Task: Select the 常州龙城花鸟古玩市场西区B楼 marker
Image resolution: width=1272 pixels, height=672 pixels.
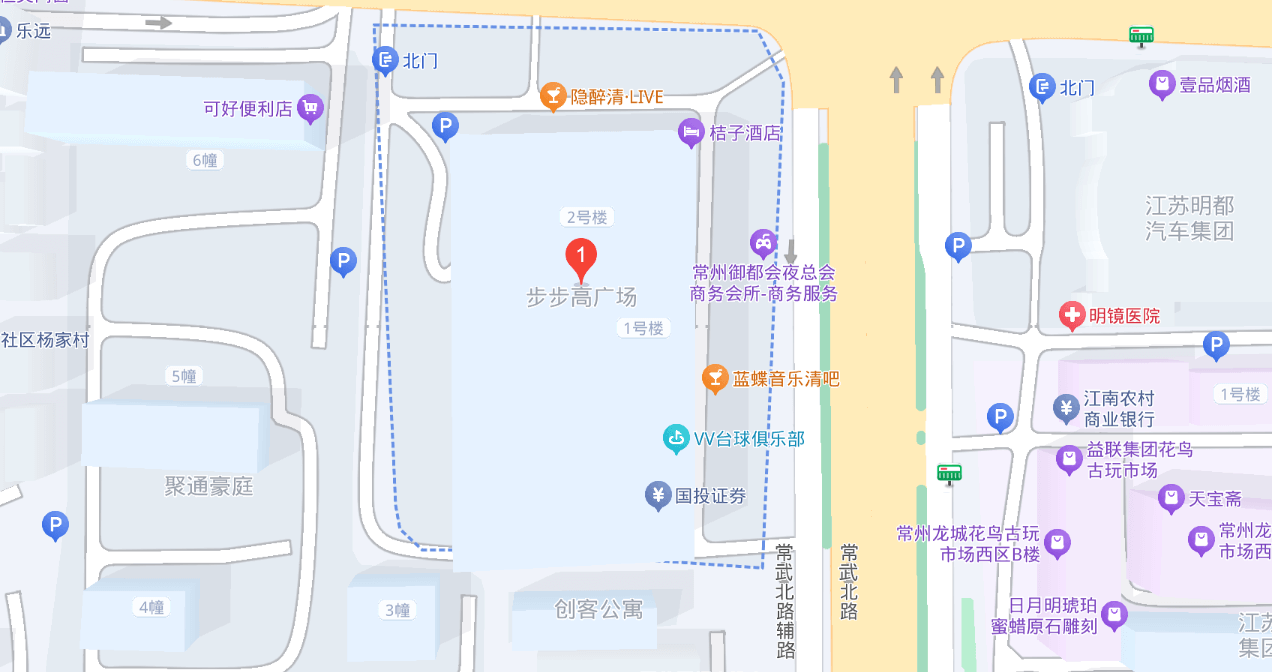Action: pyautogui.click(x=1058, y=543)
